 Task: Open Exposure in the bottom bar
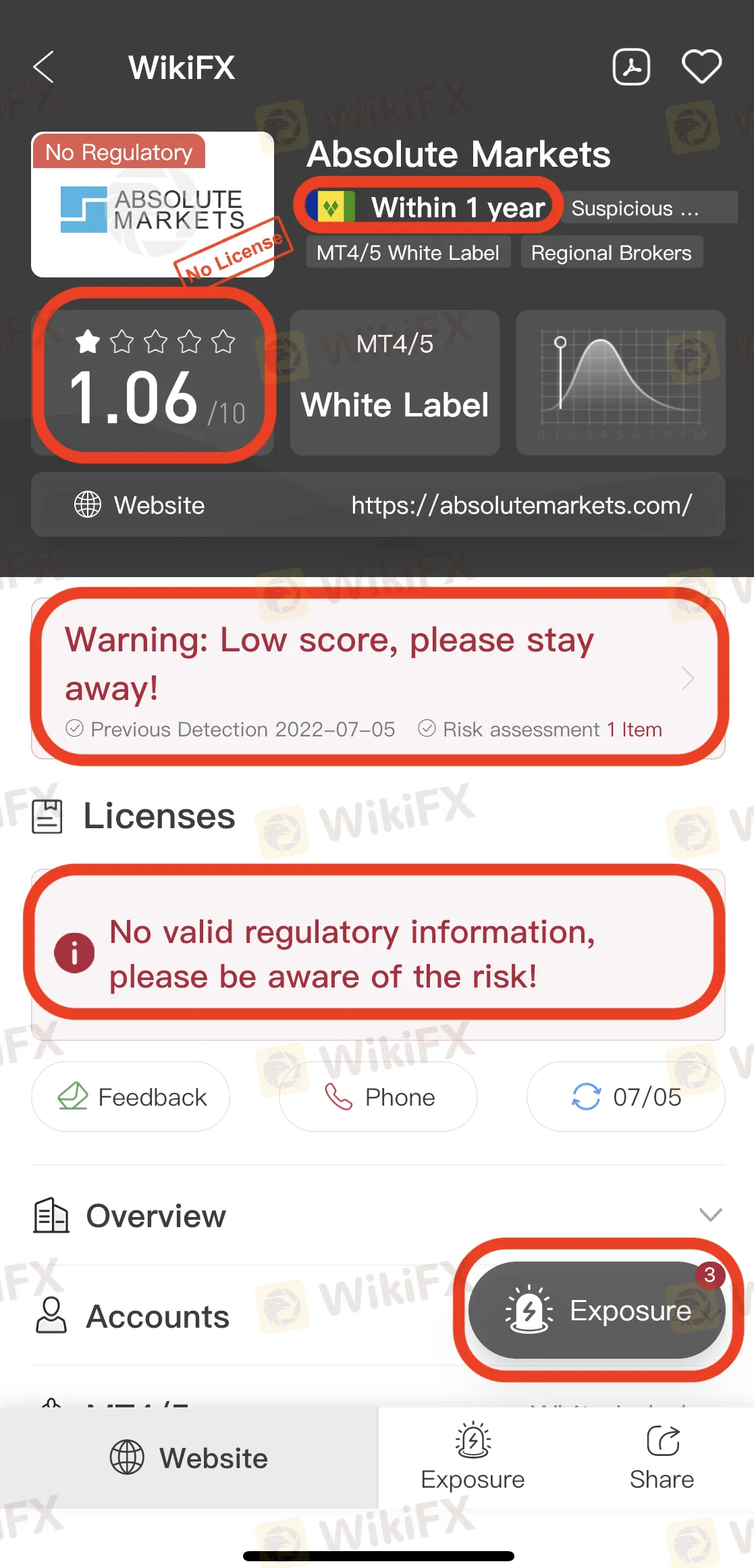(x=473, y=1458)
